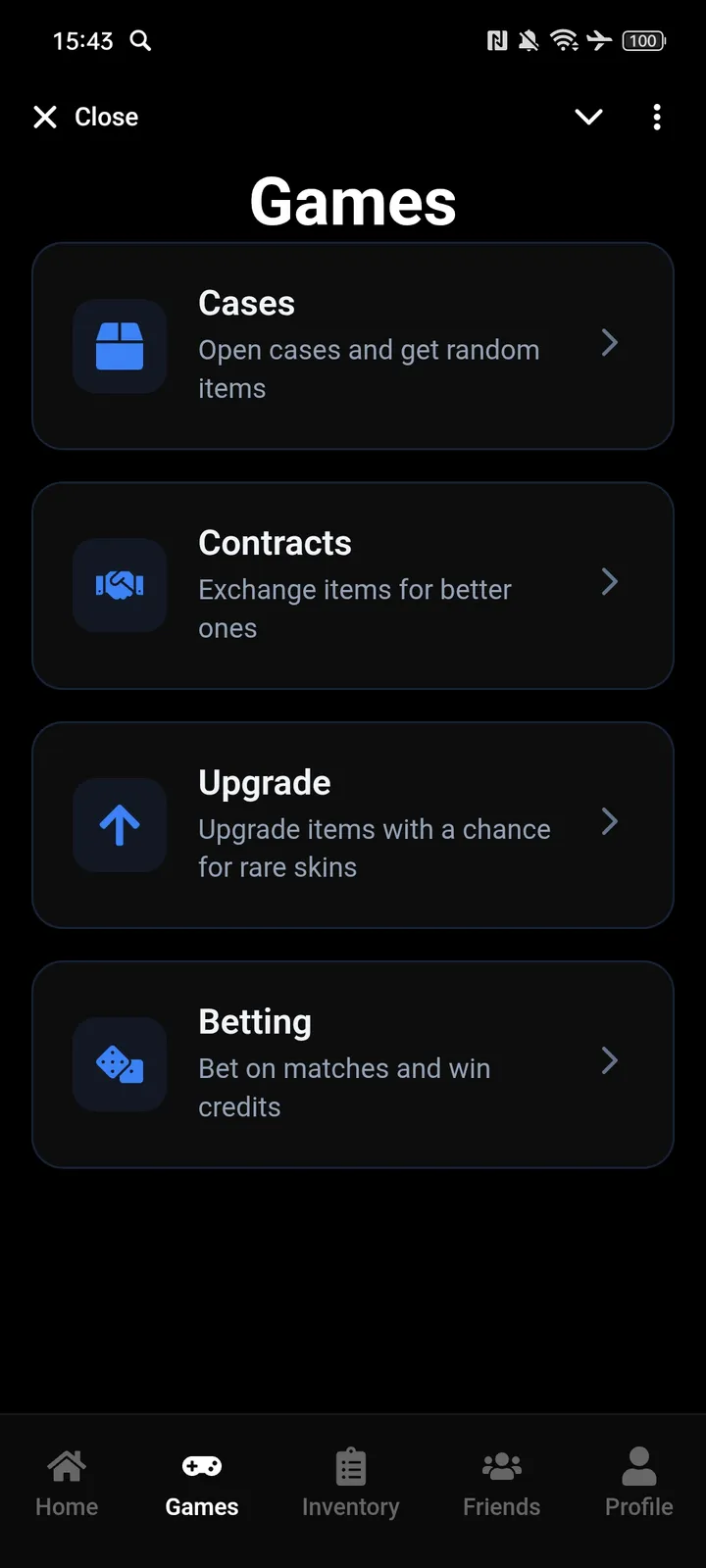Expand the Upgrade card chevron

tap(610, 822)
